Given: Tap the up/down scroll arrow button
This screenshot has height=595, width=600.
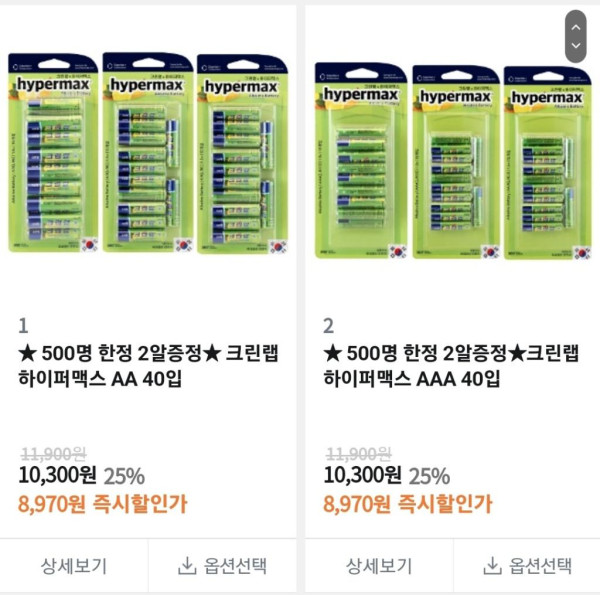Looking at the screenshot, I should pos(575,36).
